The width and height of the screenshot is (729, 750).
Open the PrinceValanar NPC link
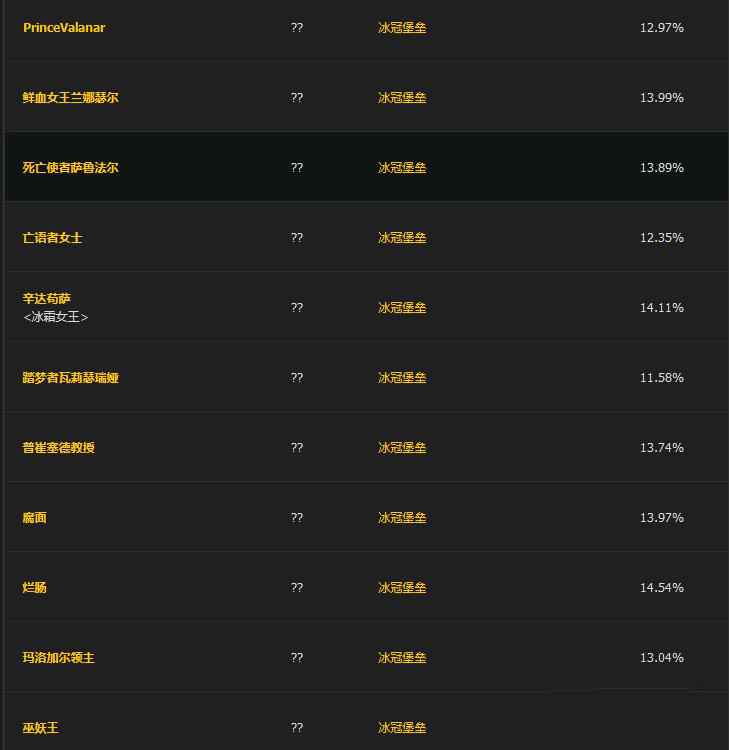pos(64,28)
